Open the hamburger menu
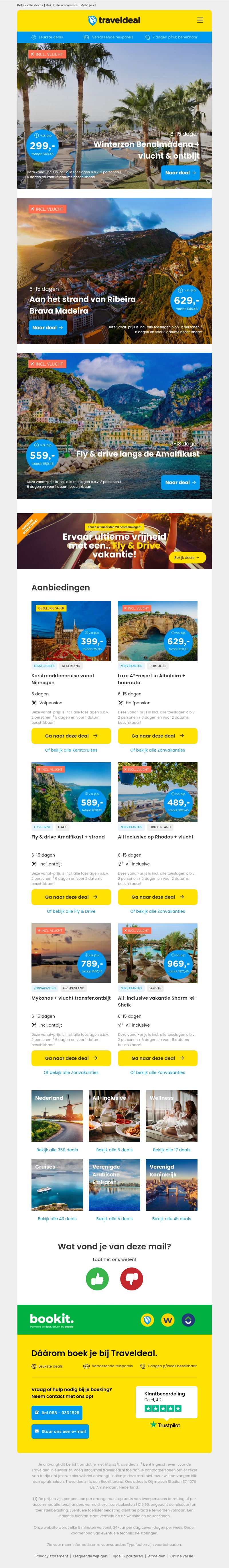The image size is (229, 1568). (200, 20)
